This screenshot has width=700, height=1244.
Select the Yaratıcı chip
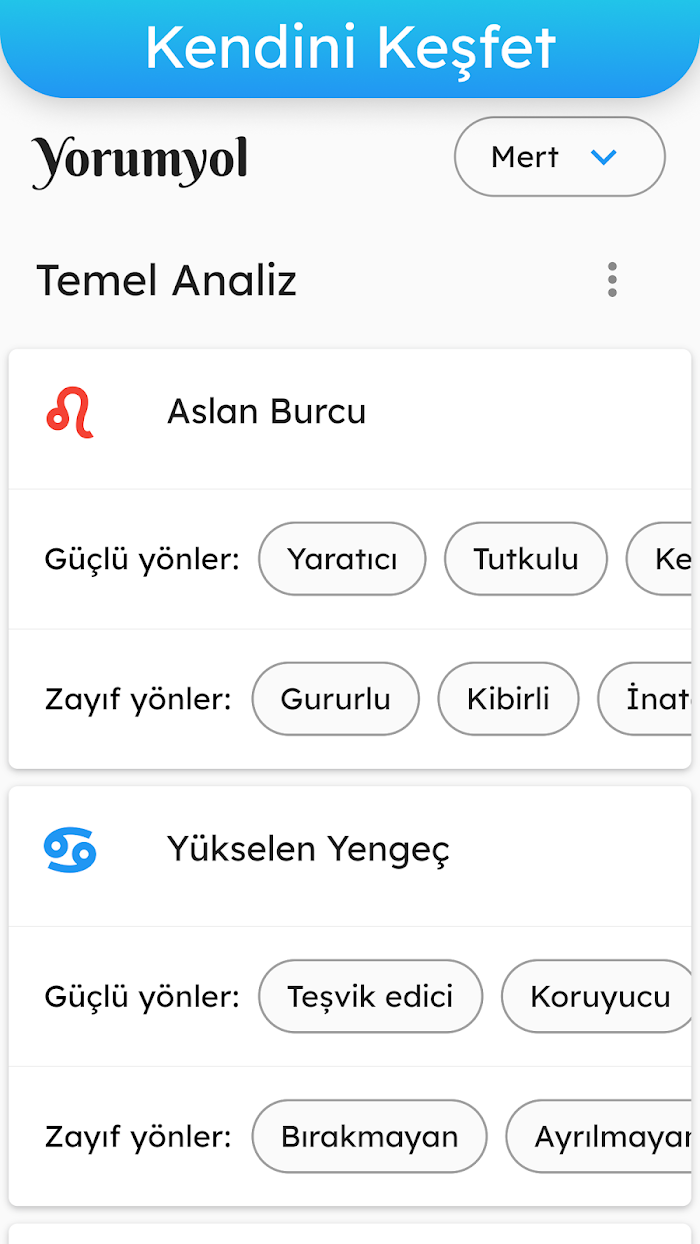[x=342, y=559]
